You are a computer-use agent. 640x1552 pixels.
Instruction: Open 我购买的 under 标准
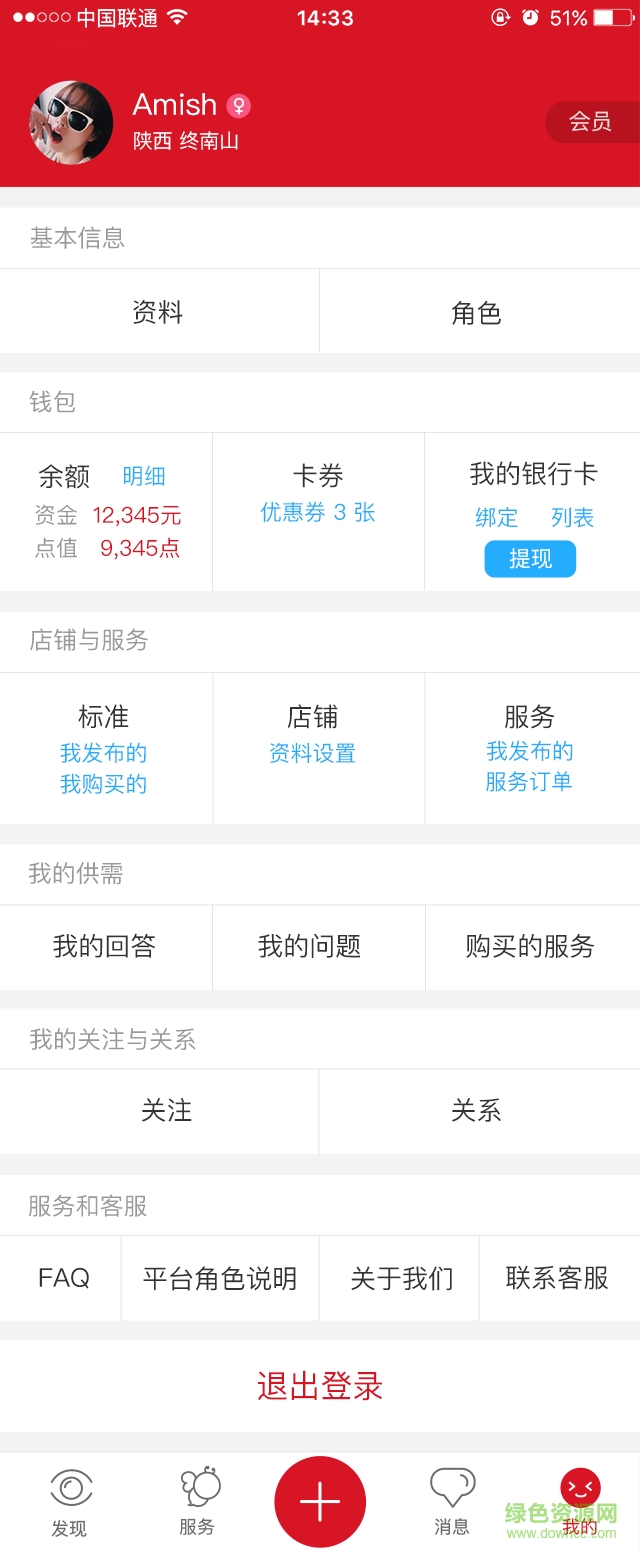click(103, 784)
